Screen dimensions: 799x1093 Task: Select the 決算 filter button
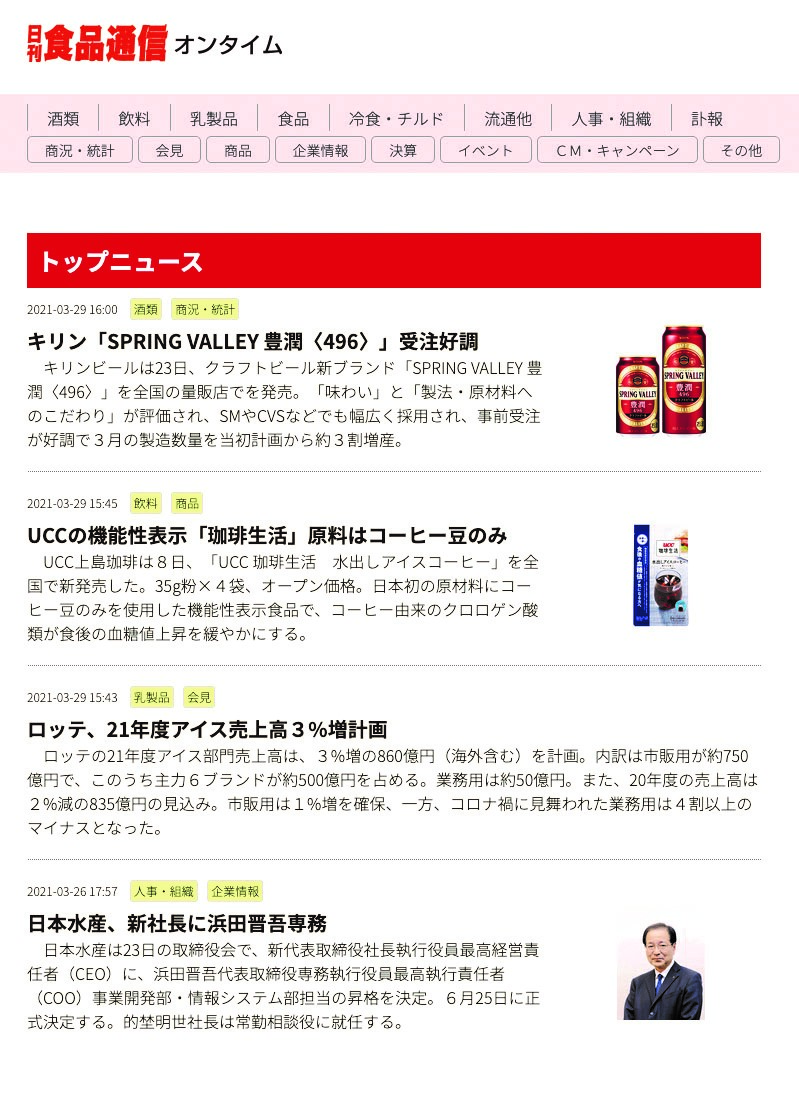pos(403,151)
